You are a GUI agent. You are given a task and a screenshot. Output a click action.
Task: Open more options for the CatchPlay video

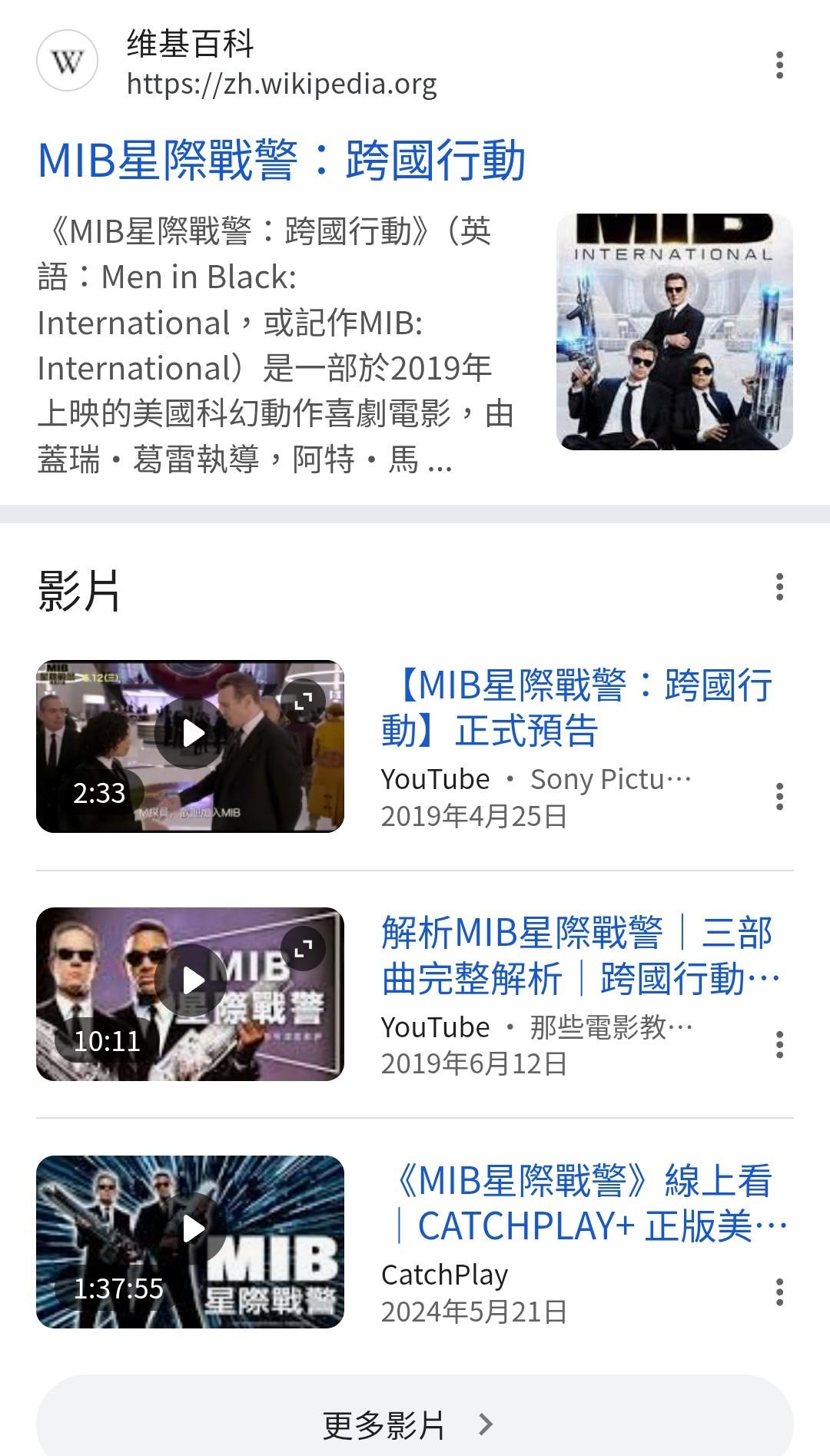pos(779,1292)
